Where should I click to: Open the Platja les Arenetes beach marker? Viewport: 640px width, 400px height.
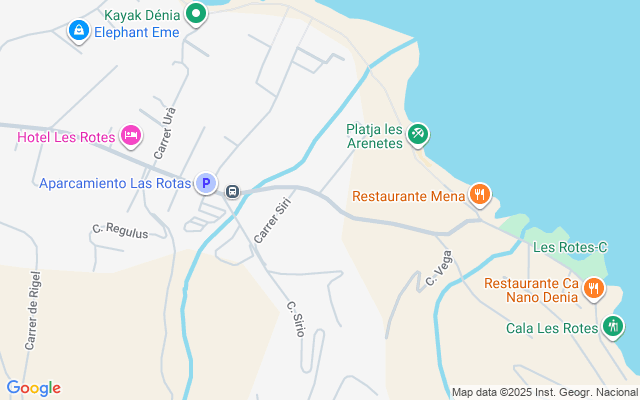(x=418, y=133)
